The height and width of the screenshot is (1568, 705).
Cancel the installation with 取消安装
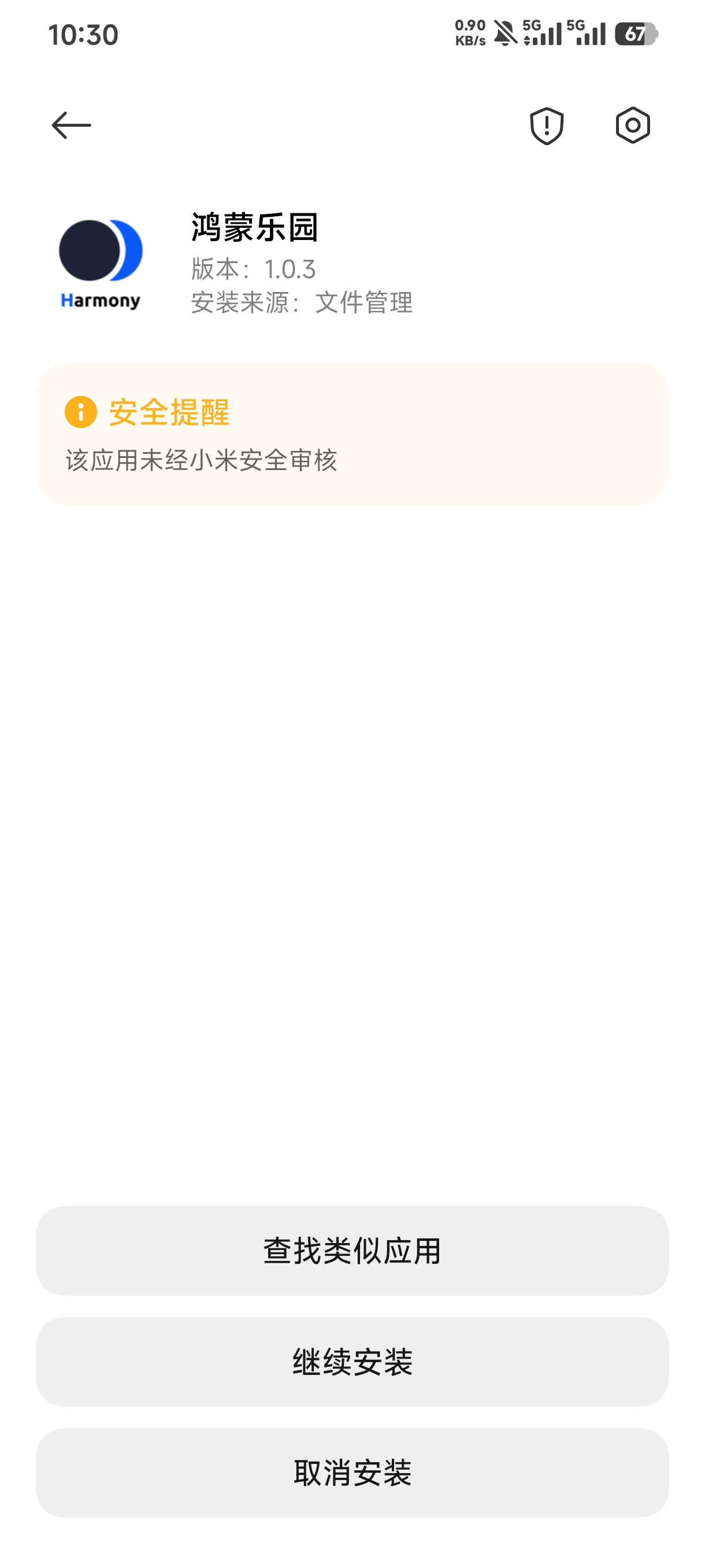click(x=352, y=1473)
